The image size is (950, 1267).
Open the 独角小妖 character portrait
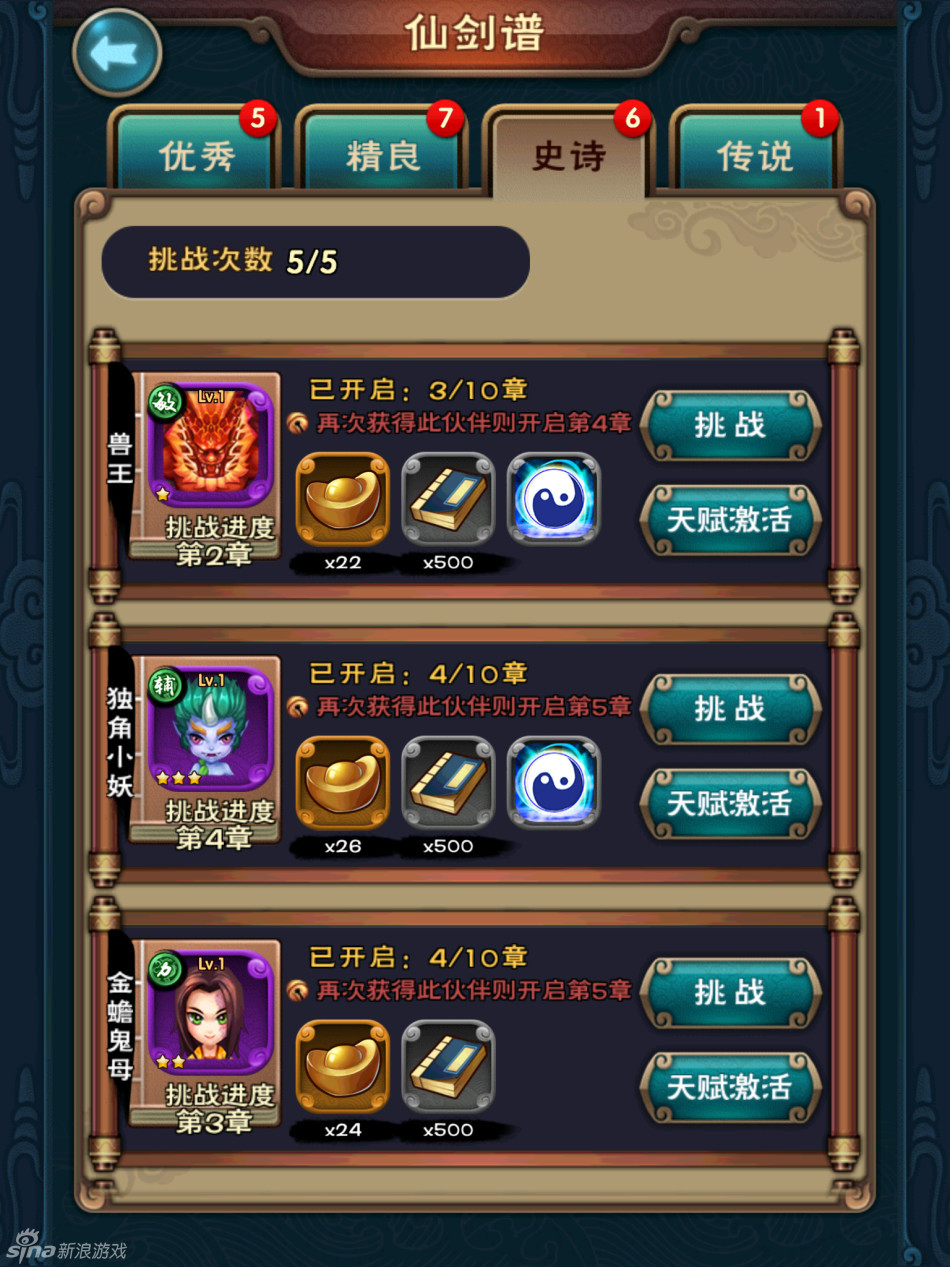[x=209, y=729]
